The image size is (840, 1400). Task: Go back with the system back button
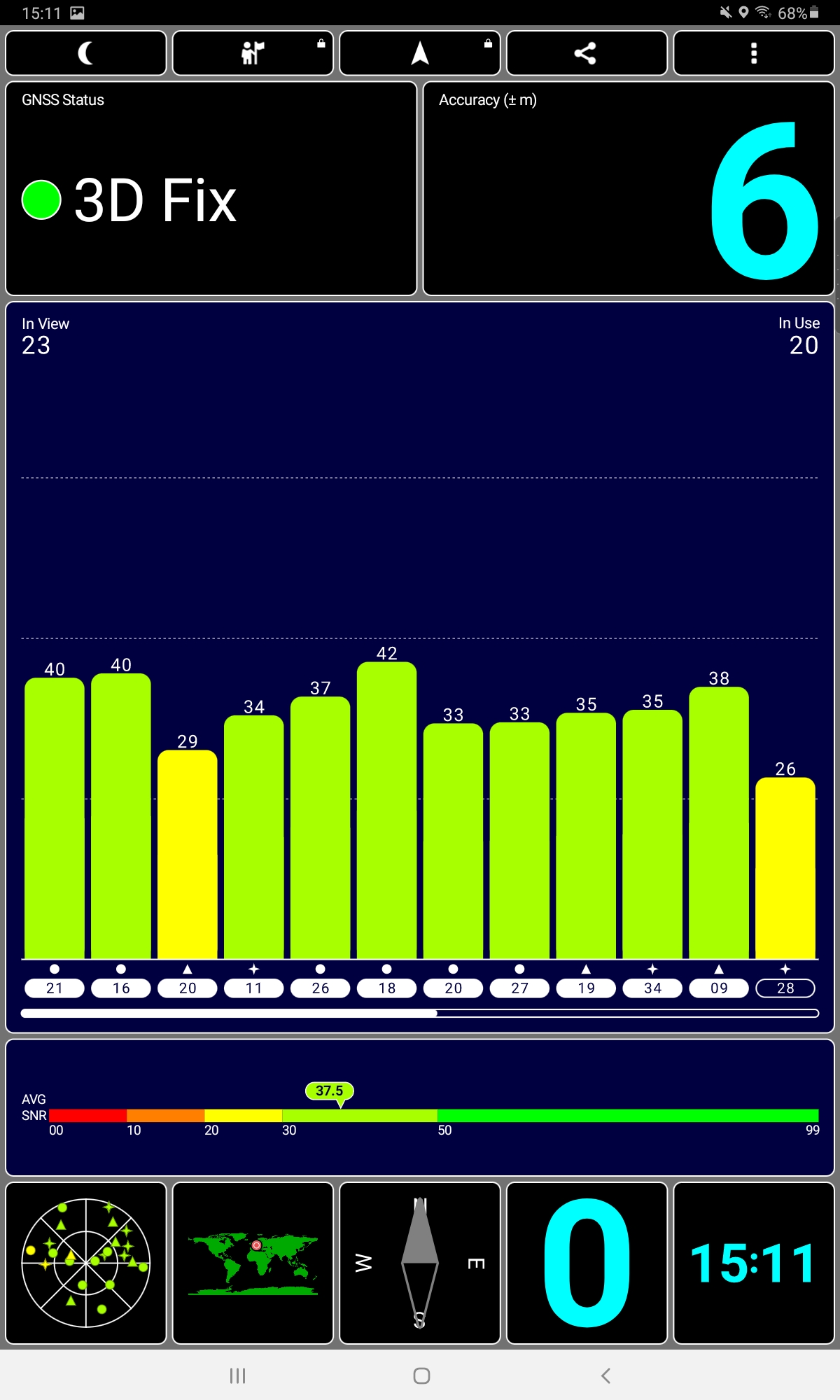605,1375
